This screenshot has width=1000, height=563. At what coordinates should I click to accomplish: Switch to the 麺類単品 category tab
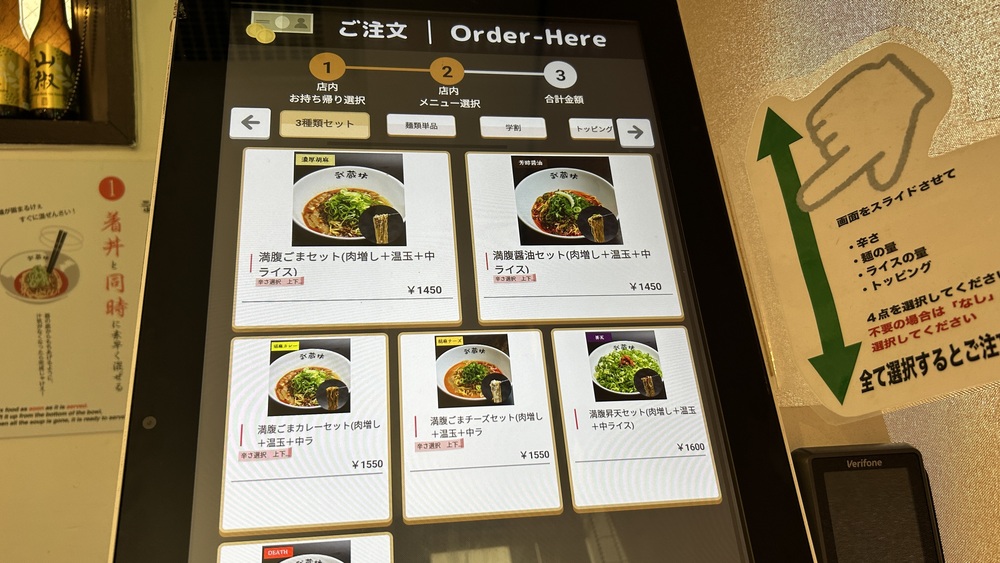[x=421, y=126]
